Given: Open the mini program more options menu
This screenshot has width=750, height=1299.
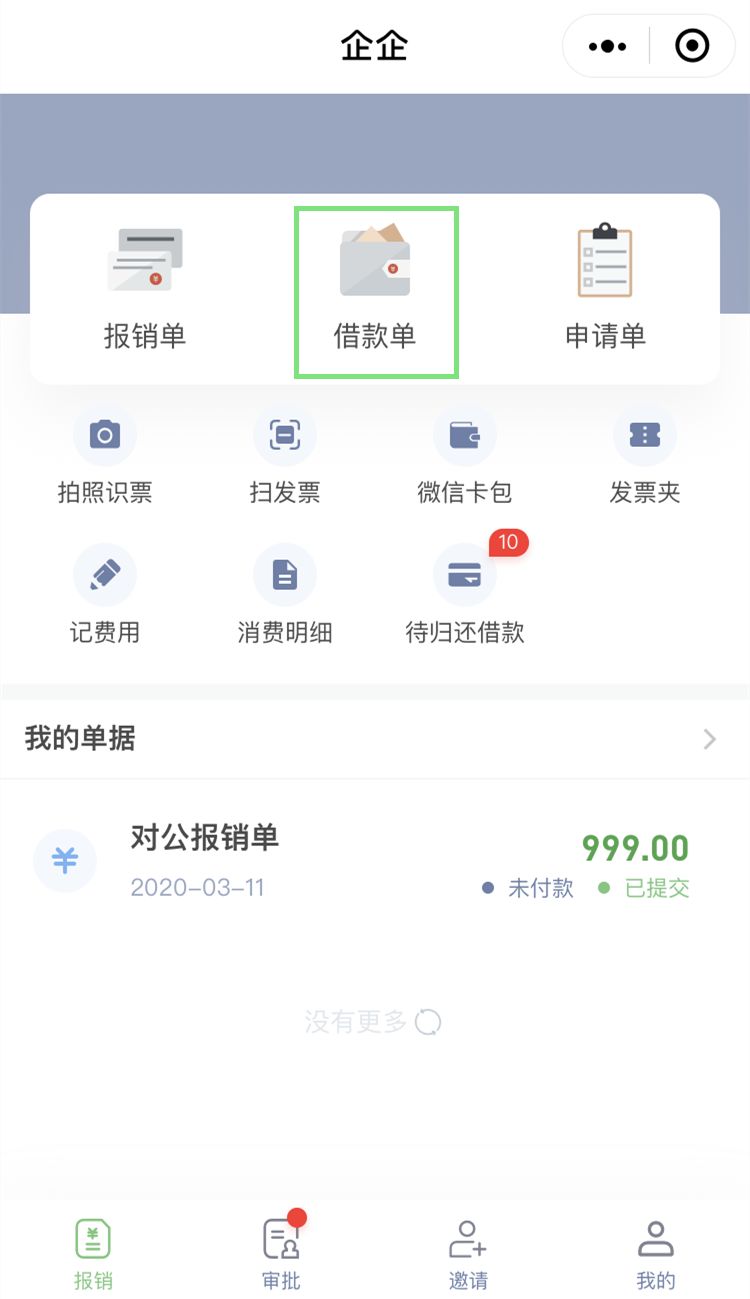Looking at the screenshot, I should click(607, 46).
